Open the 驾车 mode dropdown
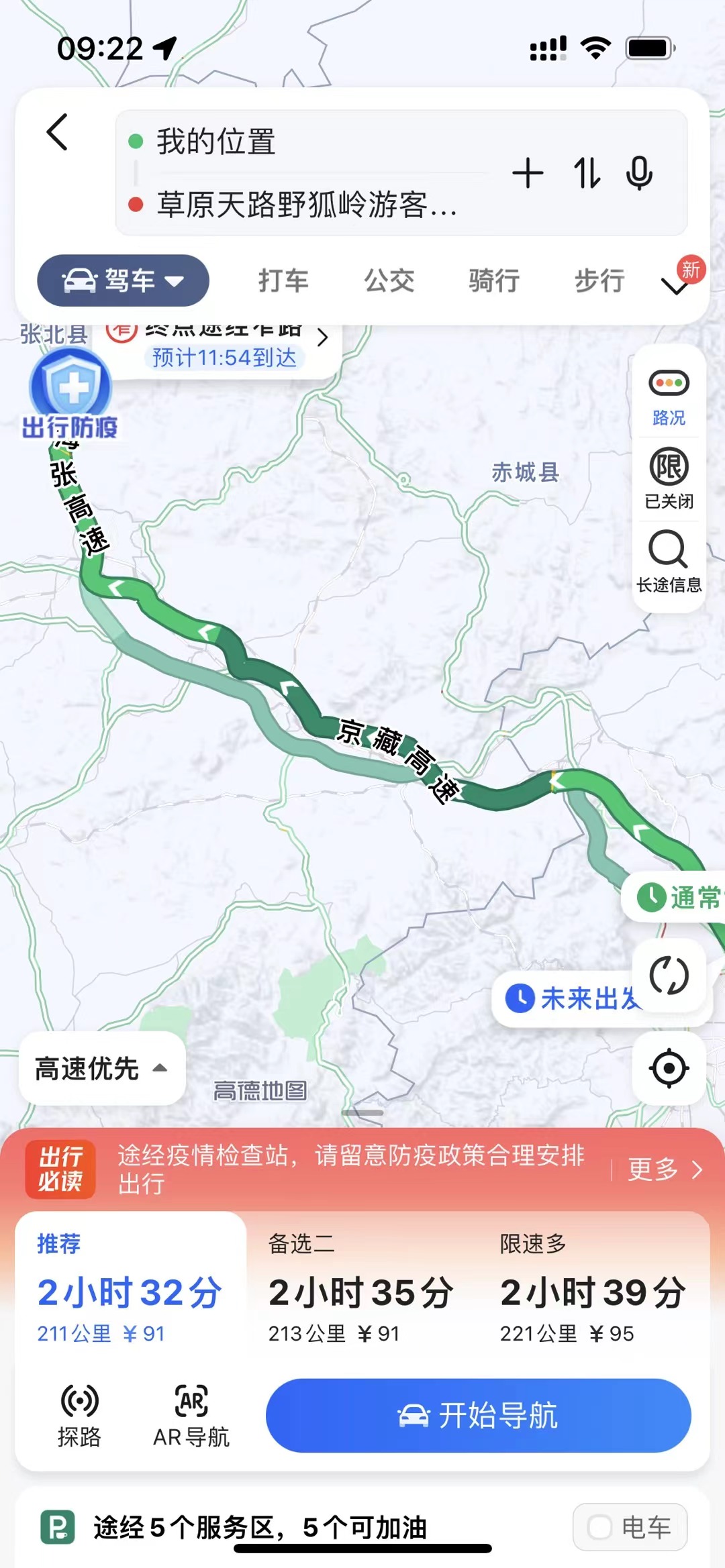This screenshot has height=1568, width=725. (x=123, y=280)
